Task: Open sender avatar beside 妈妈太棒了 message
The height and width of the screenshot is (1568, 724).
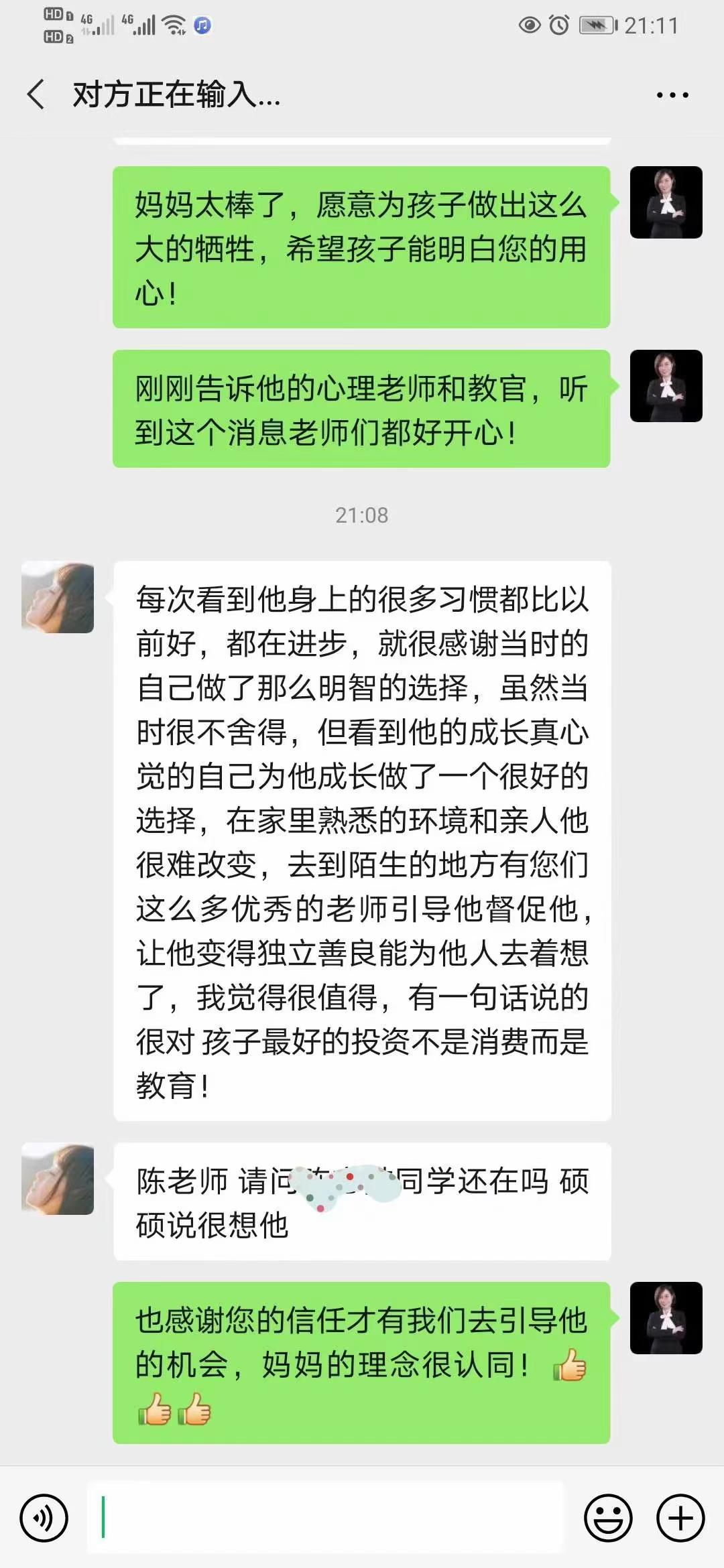Action: [666, 202]
